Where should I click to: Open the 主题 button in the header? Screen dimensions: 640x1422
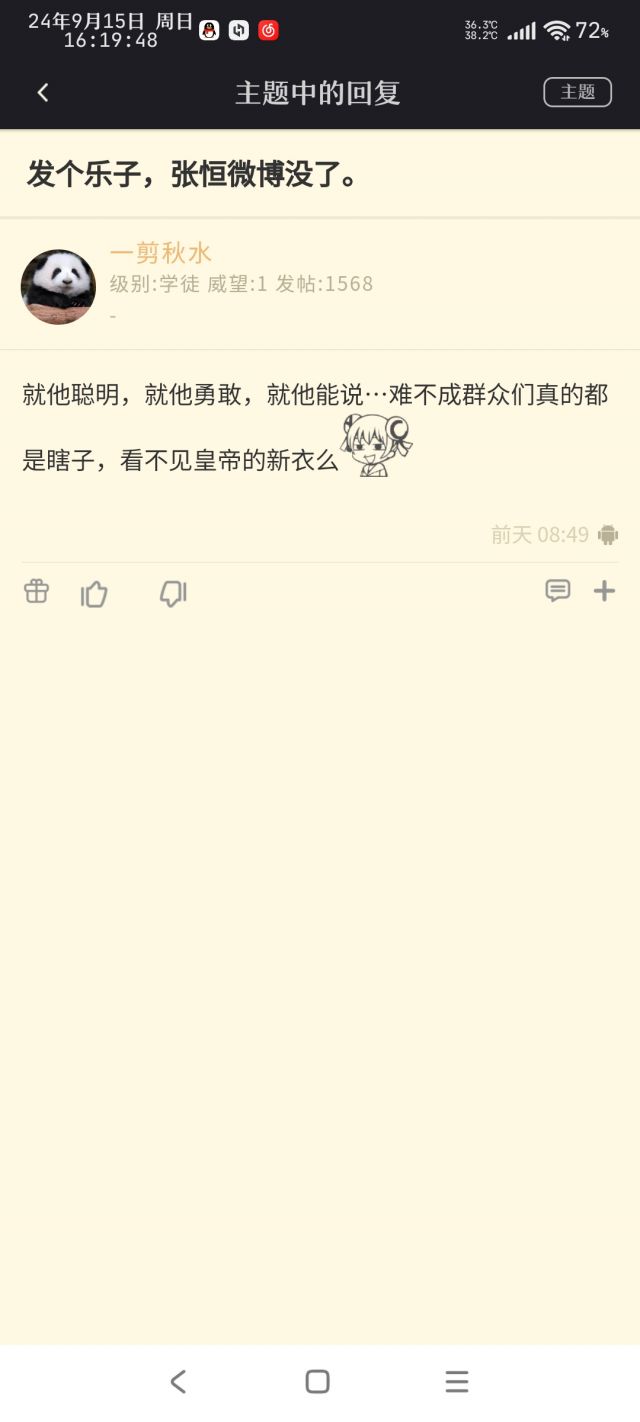tap(577, 92)
